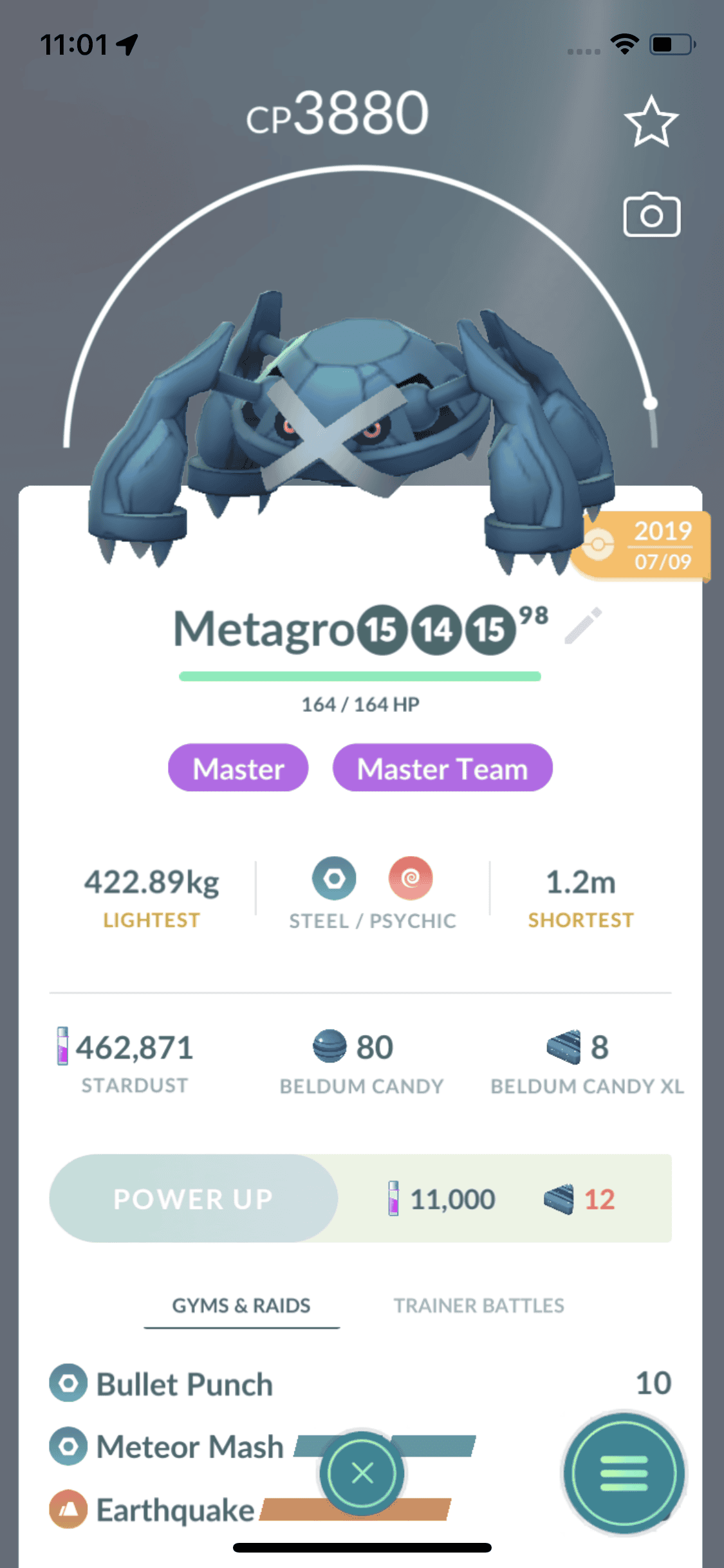Switch to the Trainer Battles tab
Image resolution: width=724 pixels, height=1568 pixels.
click(x=479, y=1305)
